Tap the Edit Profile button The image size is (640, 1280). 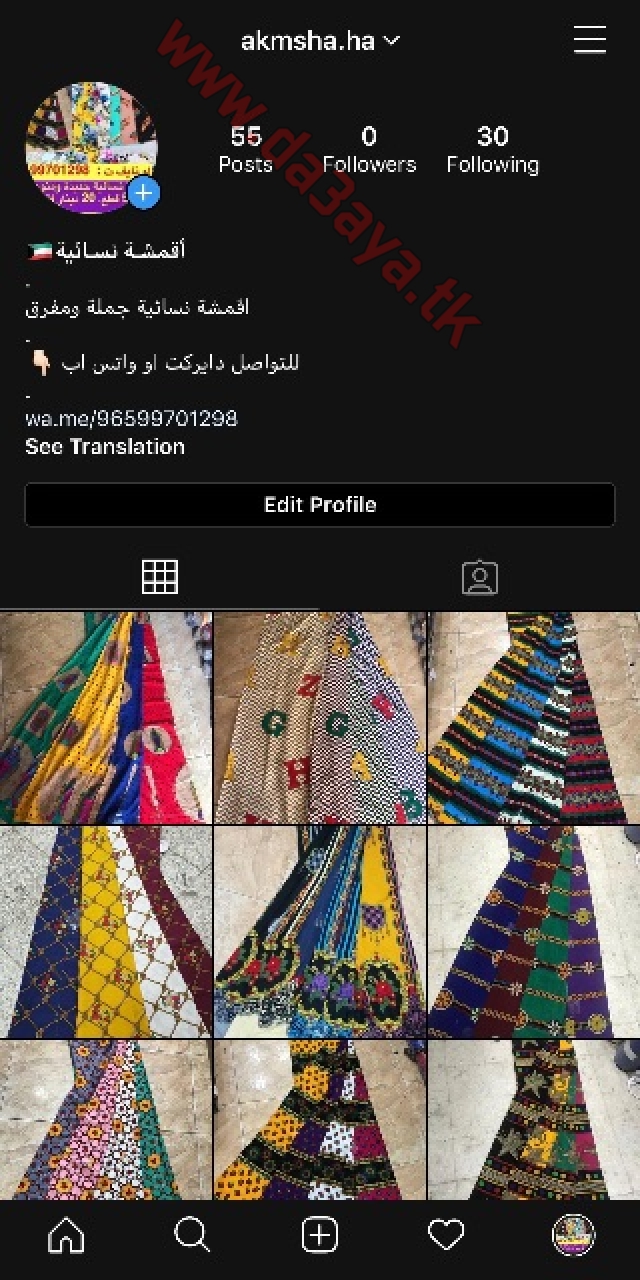click(x=320, y=505)
